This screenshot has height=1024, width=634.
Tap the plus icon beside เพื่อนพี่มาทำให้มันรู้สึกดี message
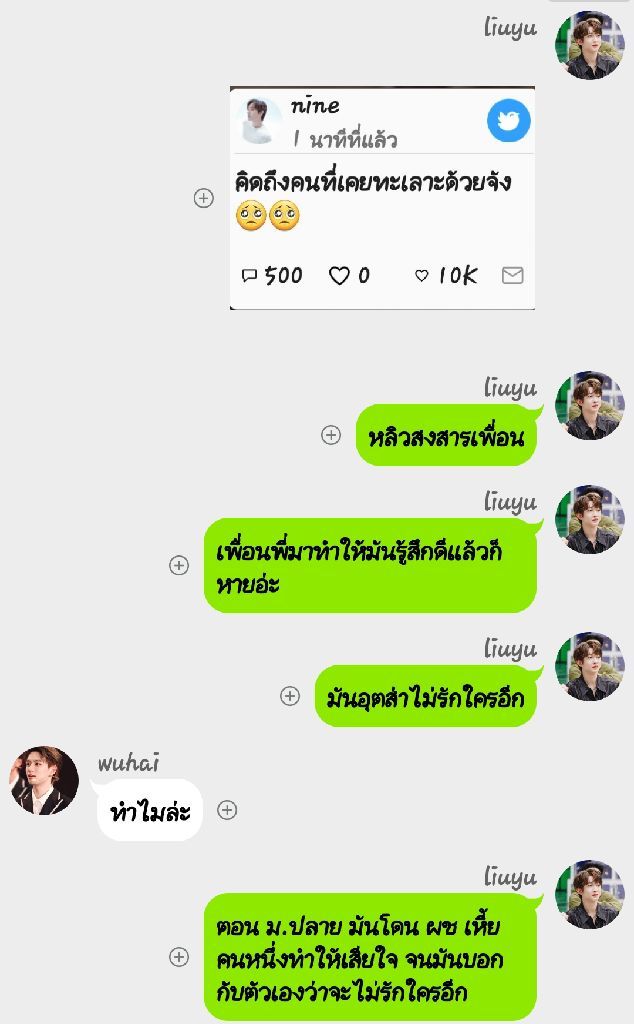pyautogui.click(x=179, y=565)
